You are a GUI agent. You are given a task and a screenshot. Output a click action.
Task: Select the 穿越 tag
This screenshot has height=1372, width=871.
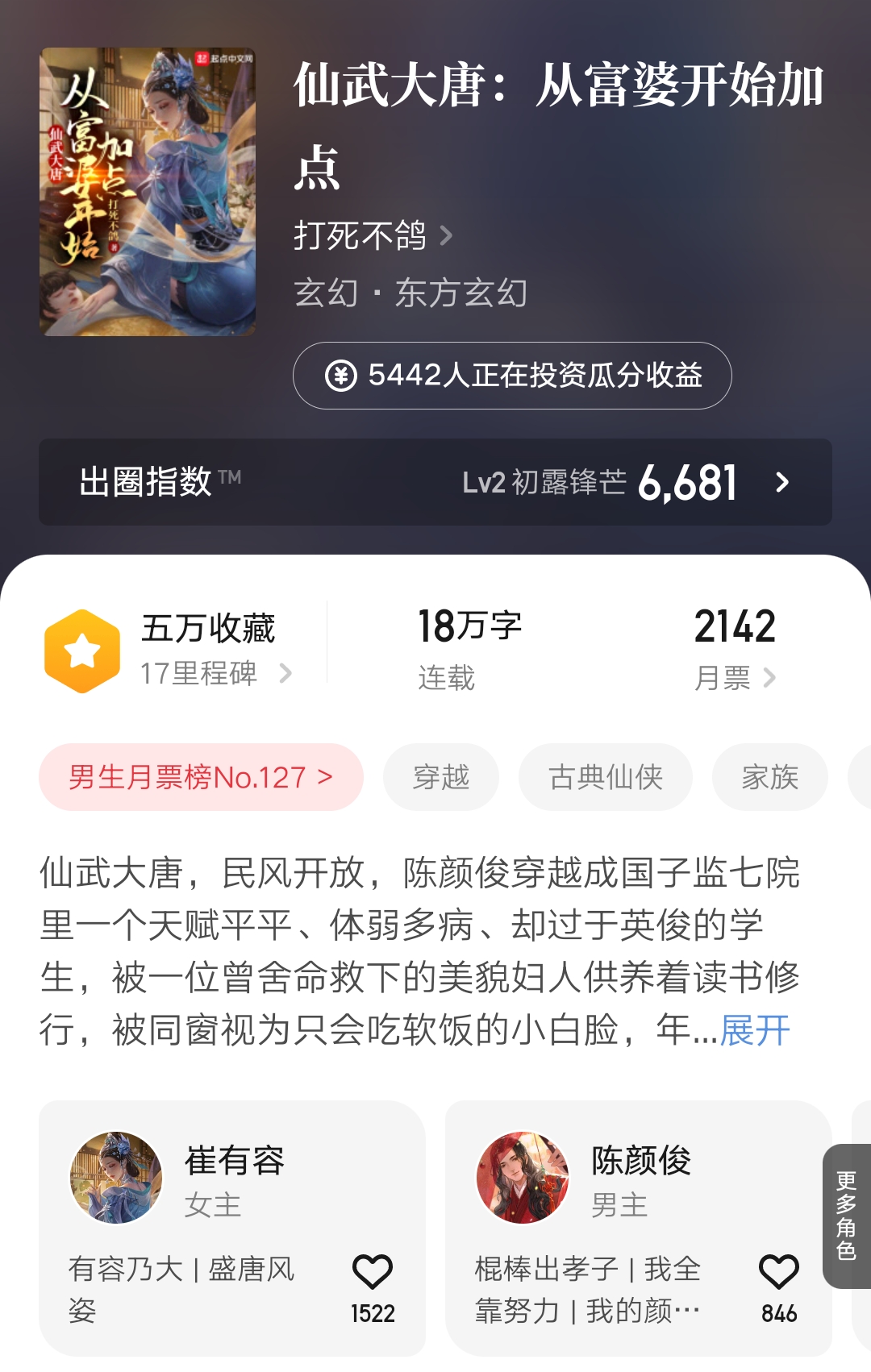pos(442,776)
